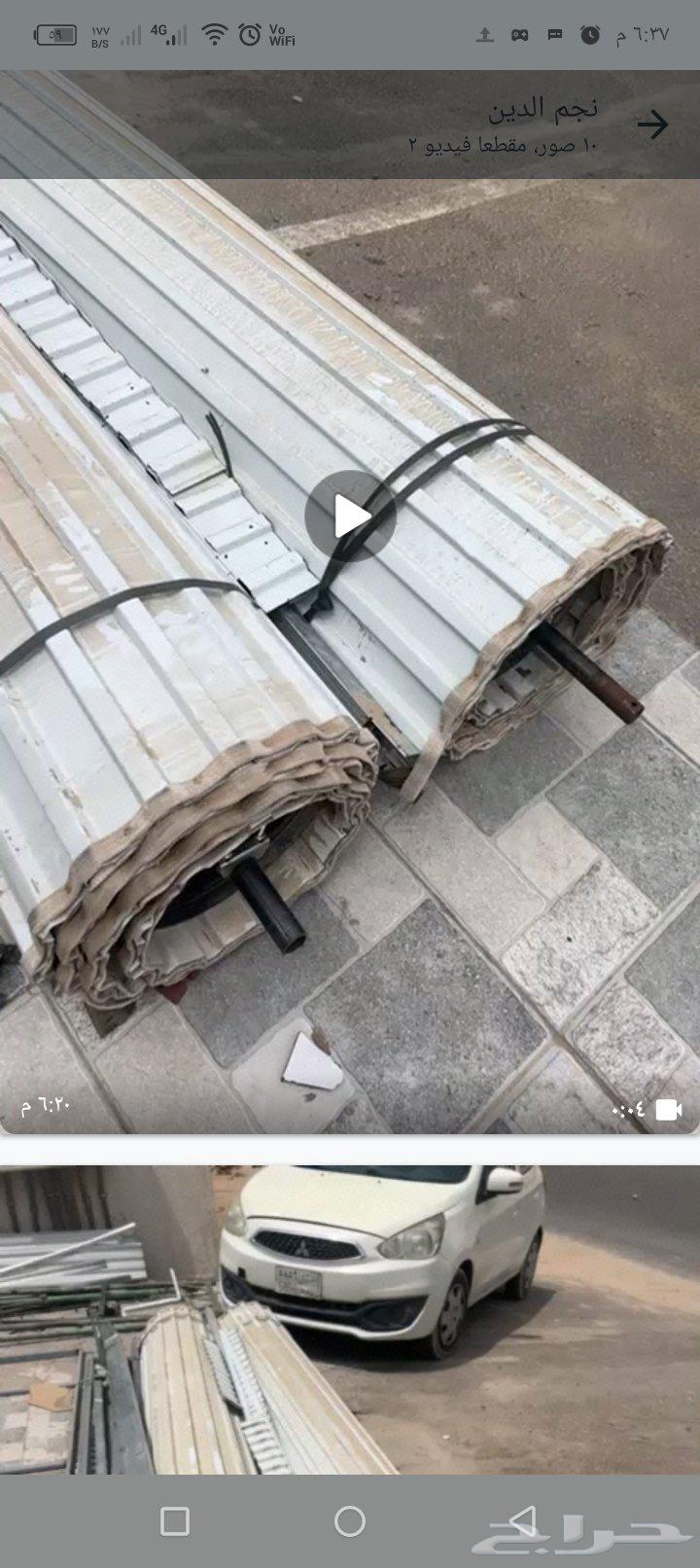Viewport: 700px width, 1568px height.
Task: Tap the video Play button
Action: pyautogui.click(x=348, y=517)
